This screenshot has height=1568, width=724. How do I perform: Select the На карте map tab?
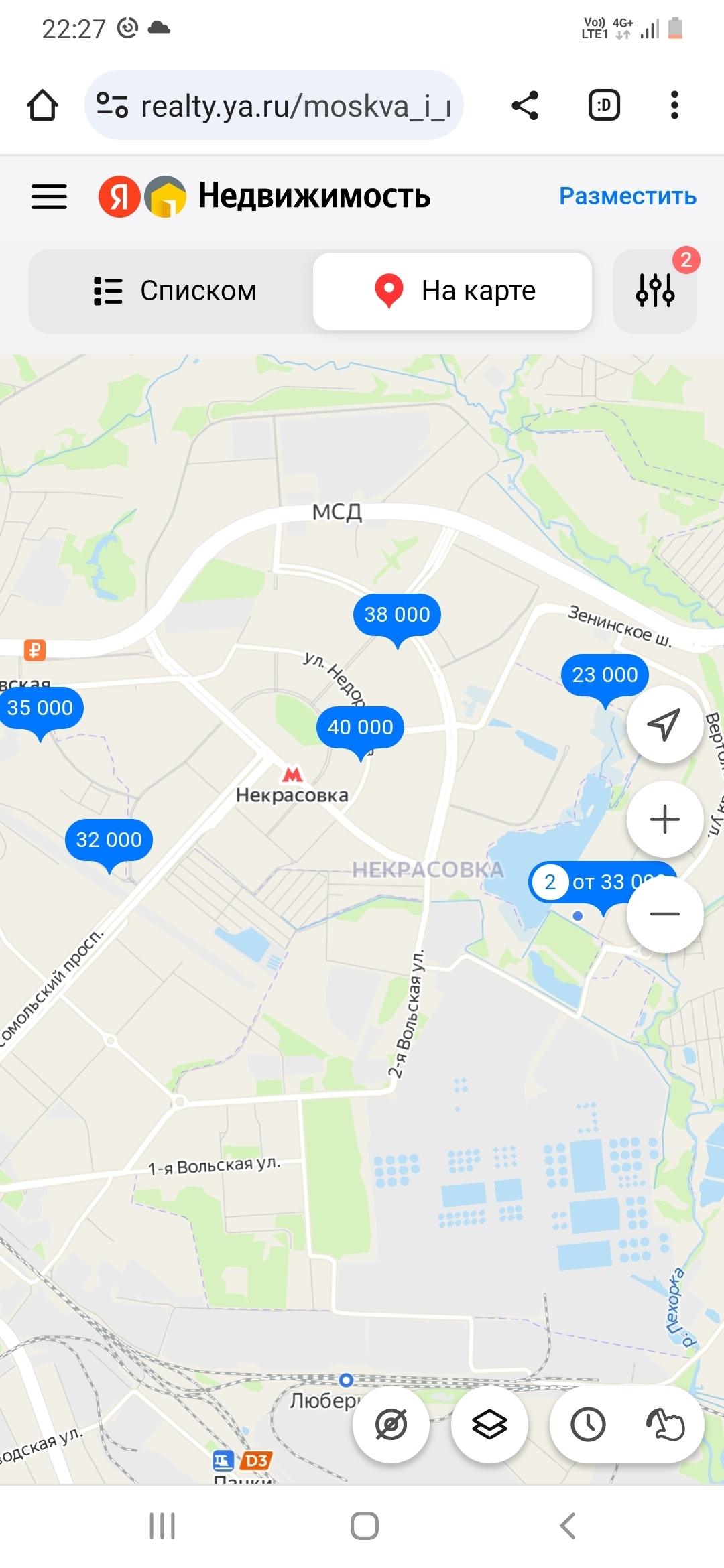(x=452, y=291)
